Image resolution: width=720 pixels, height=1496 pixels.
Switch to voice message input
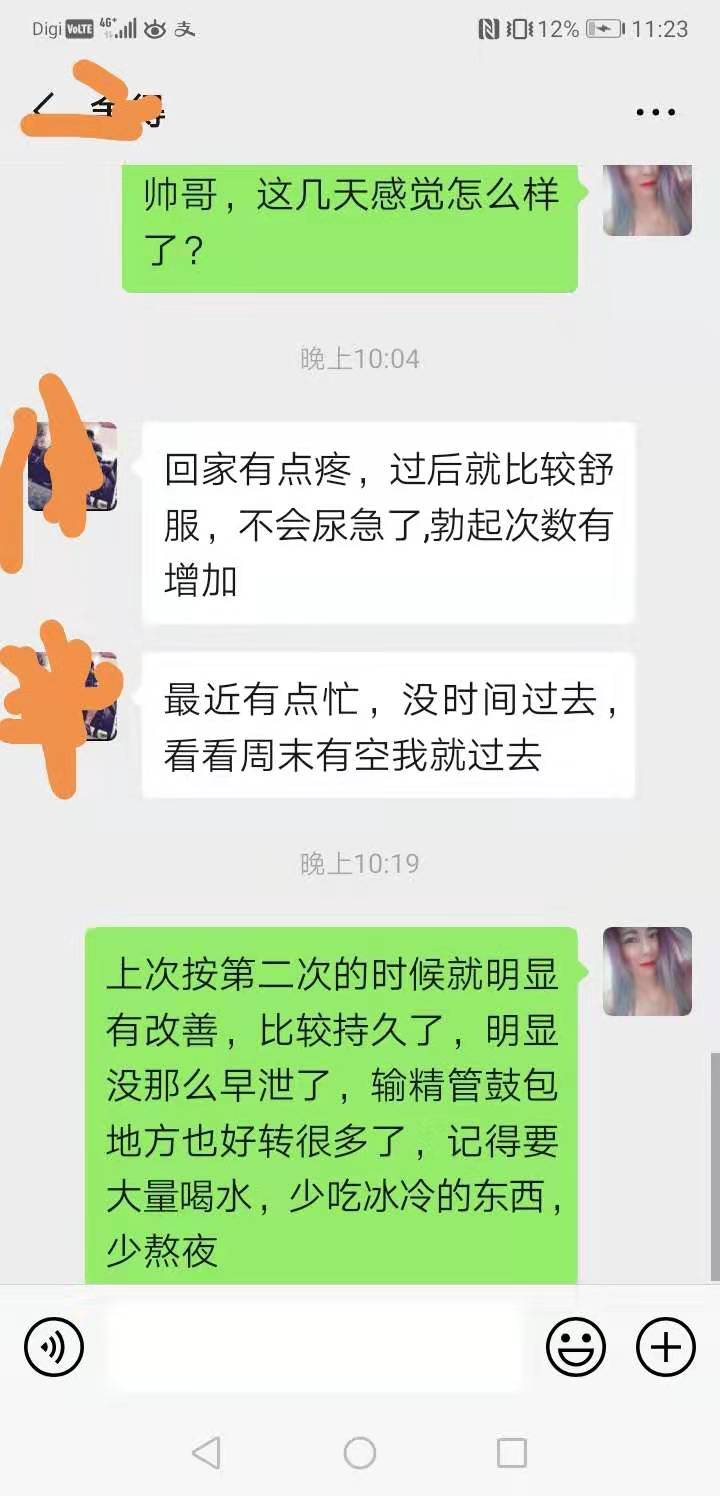(x=53, y=1347)
